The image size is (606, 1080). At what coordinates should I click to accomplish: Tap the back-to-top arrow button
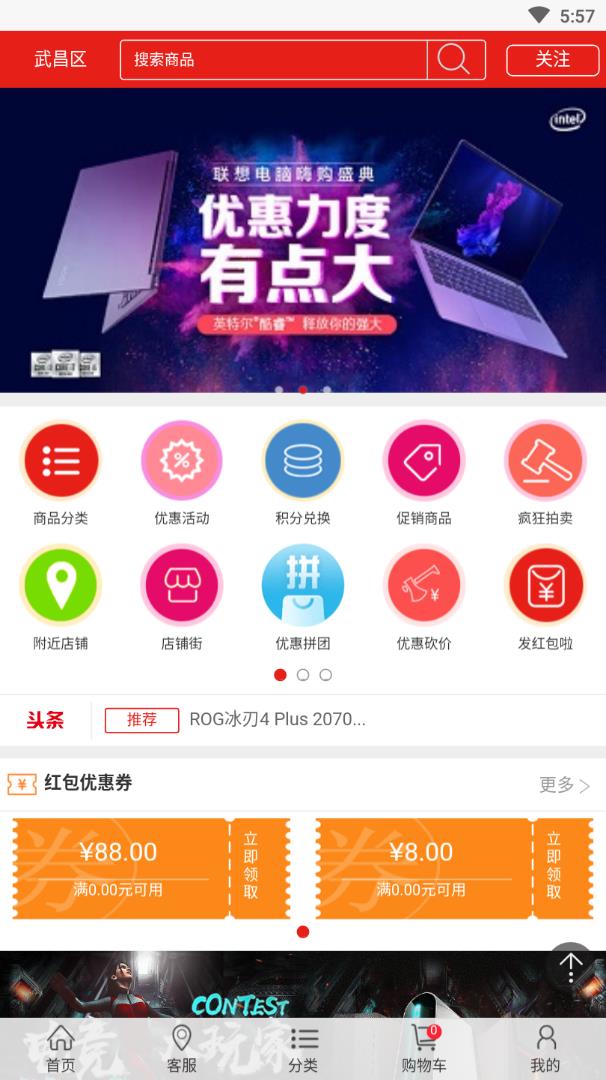570,966
